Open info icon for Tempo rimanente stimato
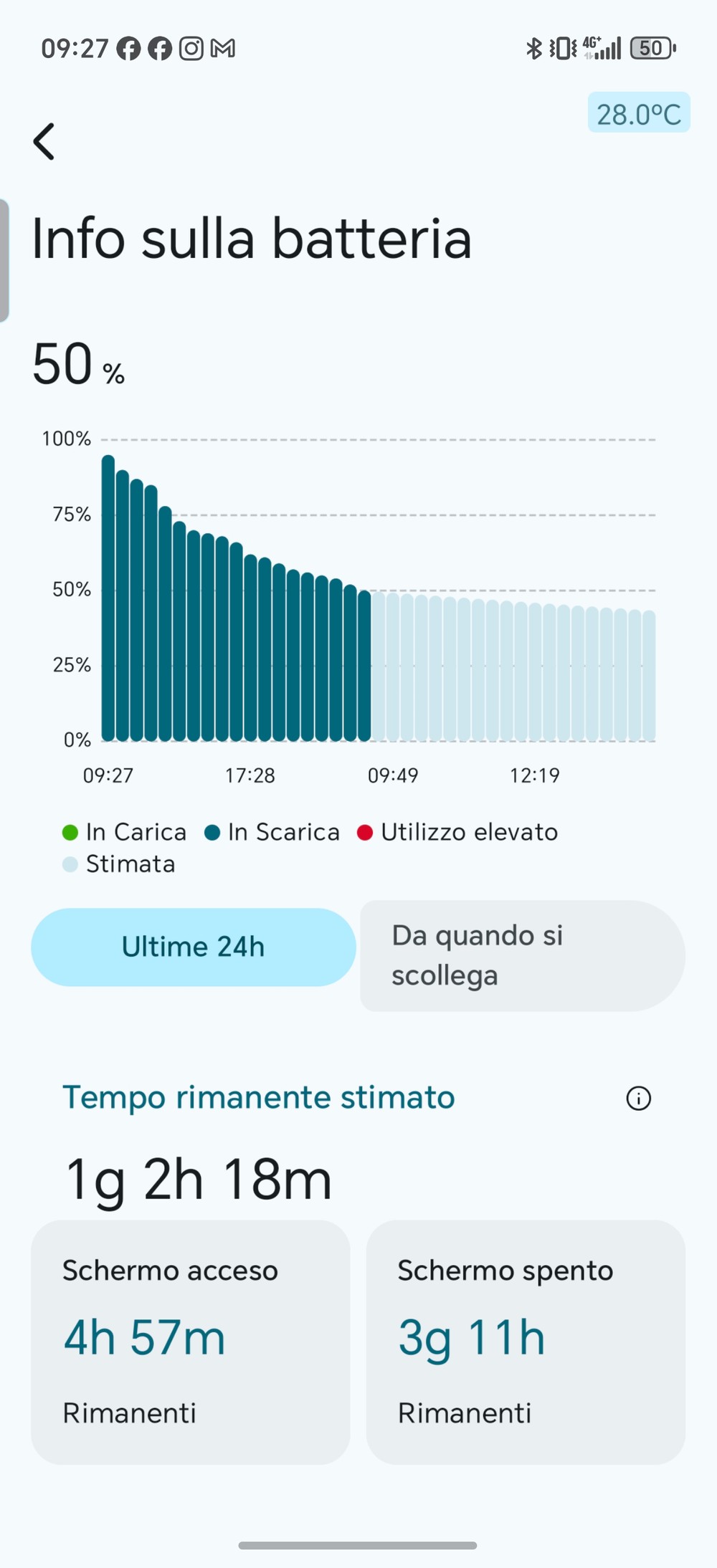This screenshot has width=717, height=1568. pos(638,1098)
